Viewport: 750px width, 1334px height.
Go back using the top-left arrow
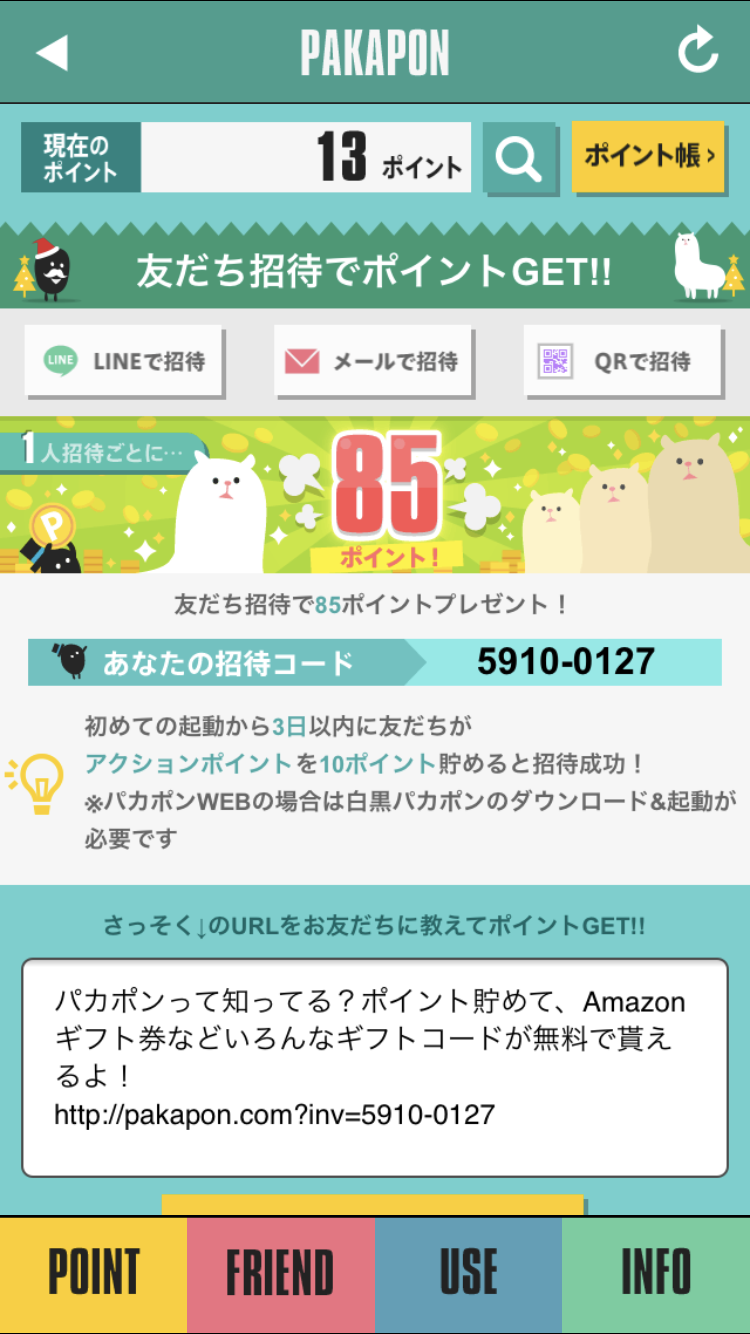click(52, 52)
